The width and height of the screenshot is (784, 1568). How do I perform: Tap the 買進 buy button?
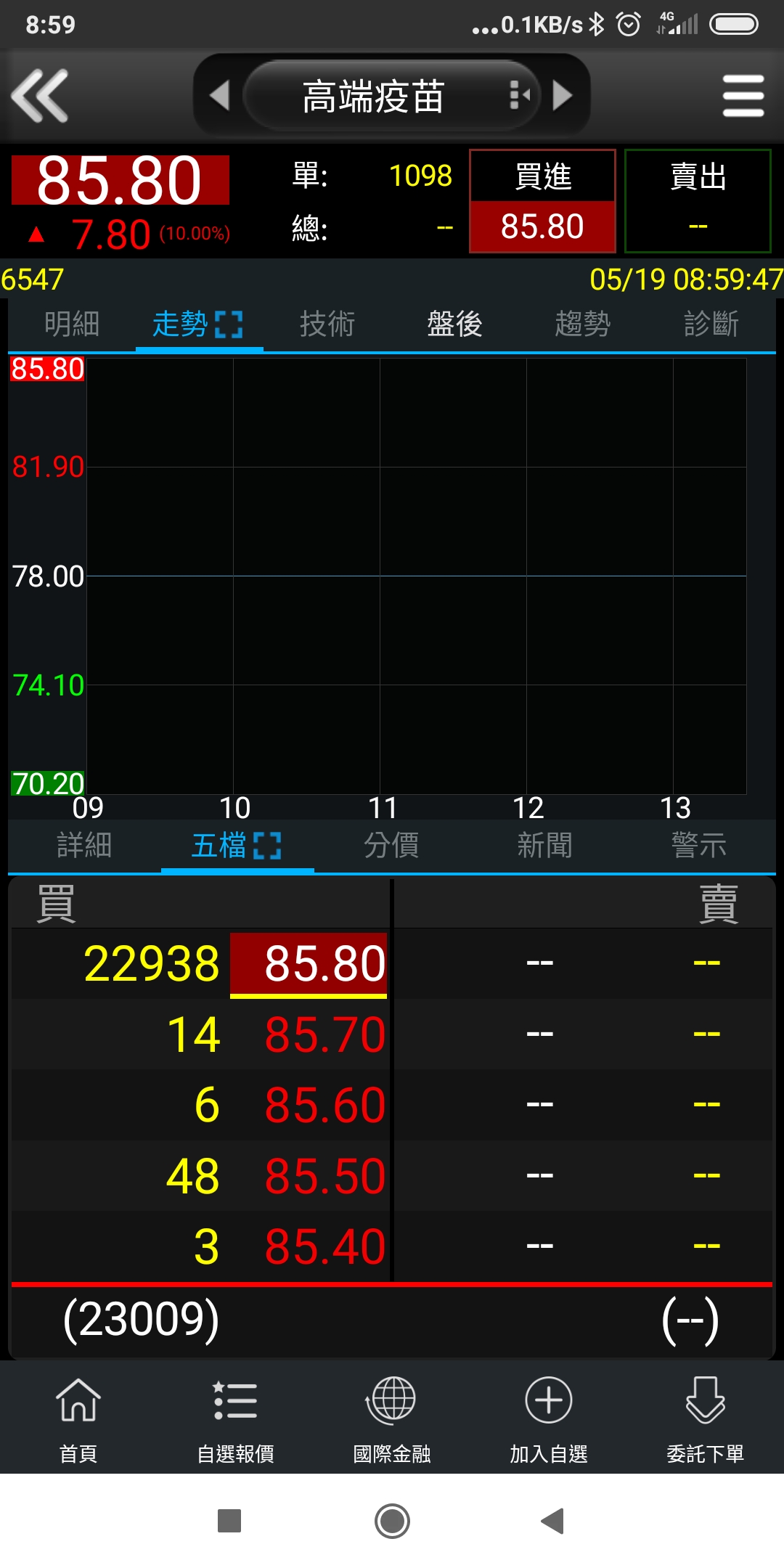coord(542,201)
